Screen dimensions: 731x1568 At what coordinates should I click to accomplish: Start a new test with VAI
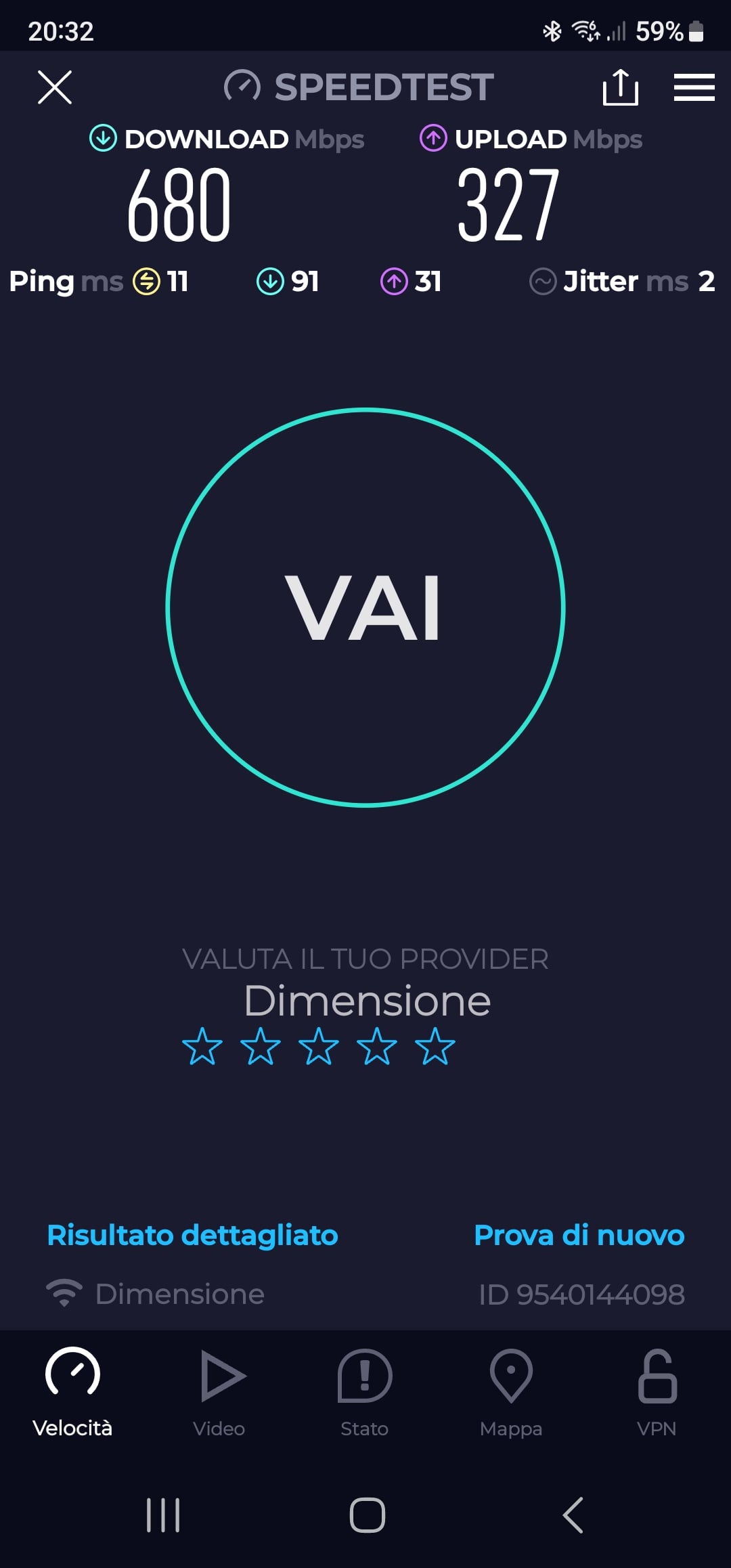(x=365, y=607)
